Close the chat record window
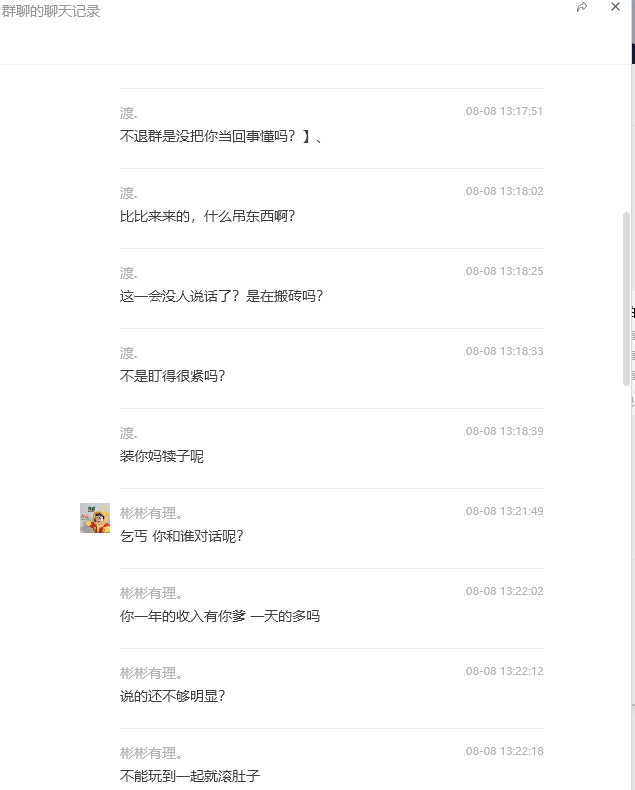The image size is (635, 790). pos(615,8)
